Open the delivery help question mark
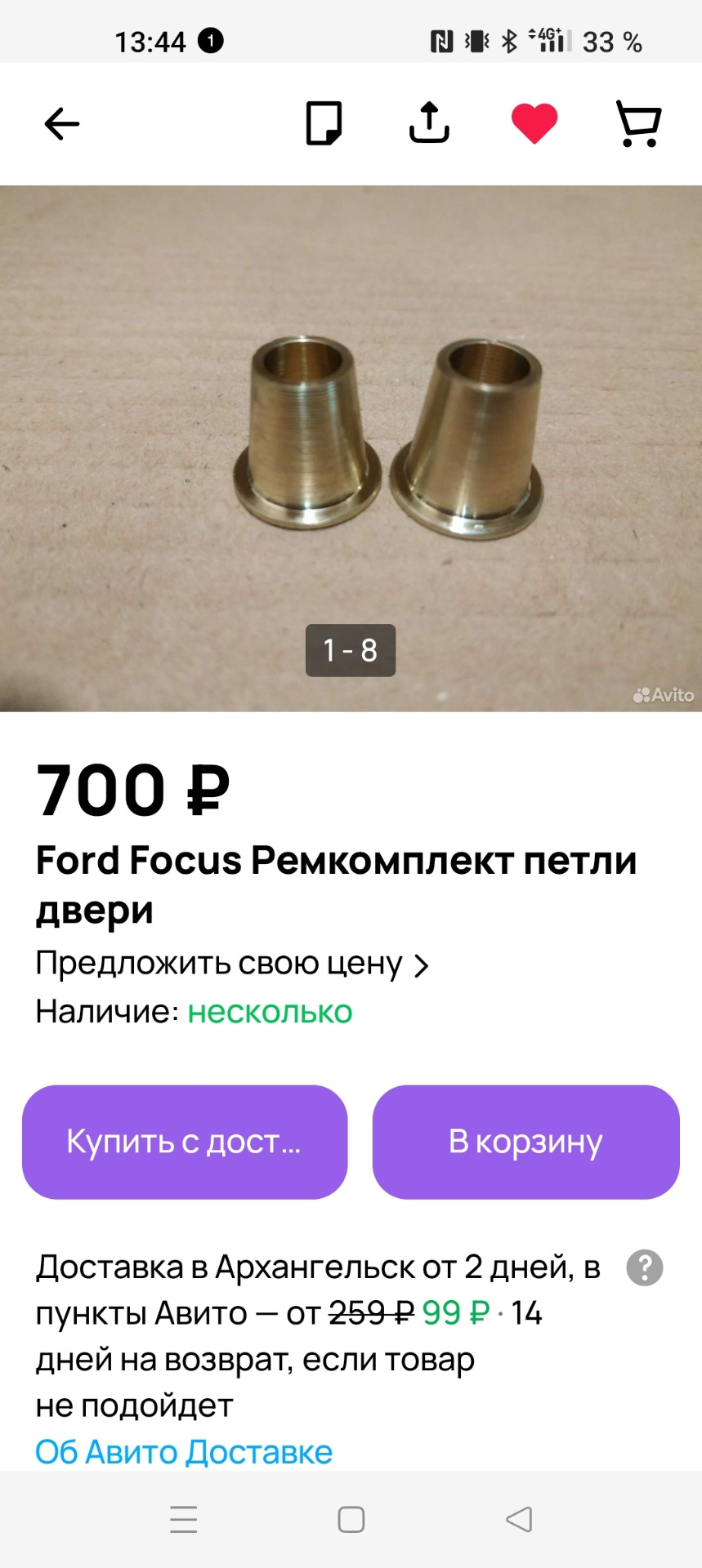This screenshot has height=1568, width=702. tap(645, 1268)
